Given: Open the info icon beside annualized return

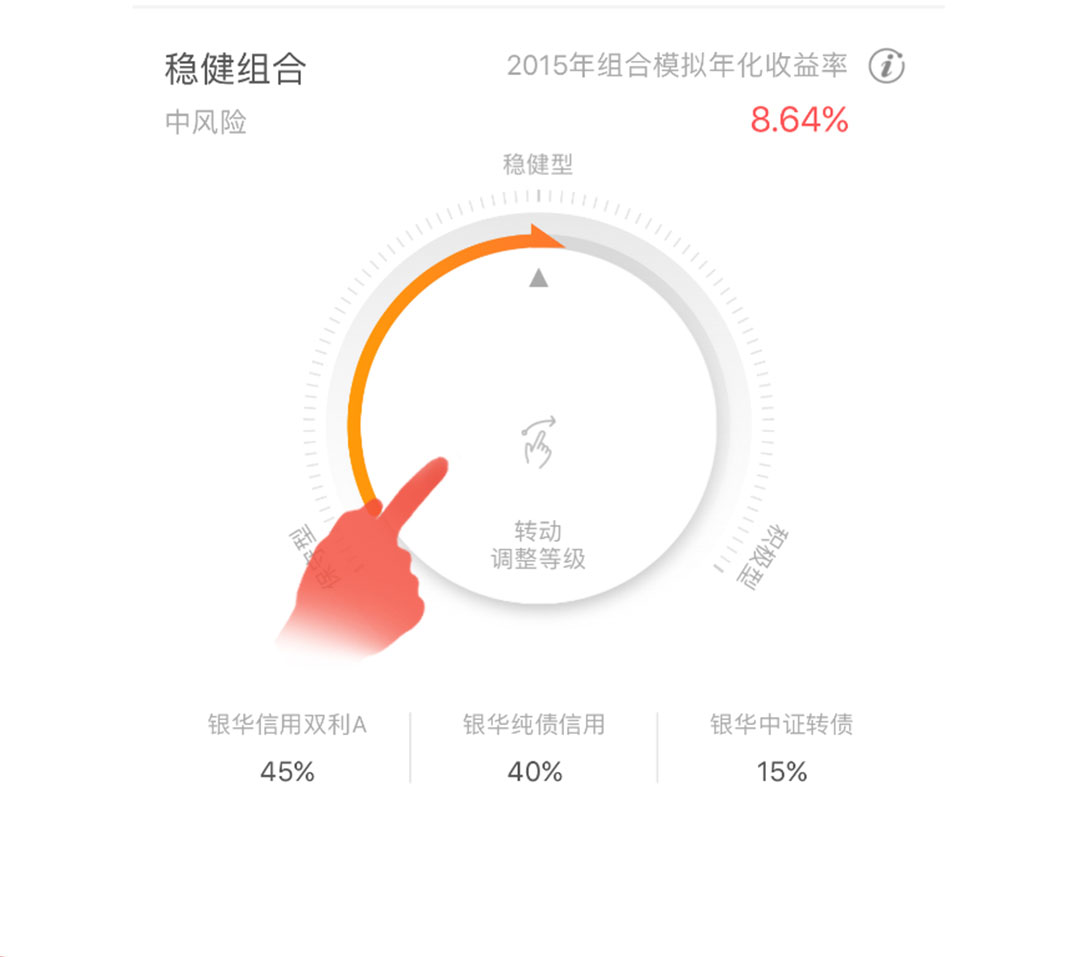Looking at the screenshot, I should (886, 67).
